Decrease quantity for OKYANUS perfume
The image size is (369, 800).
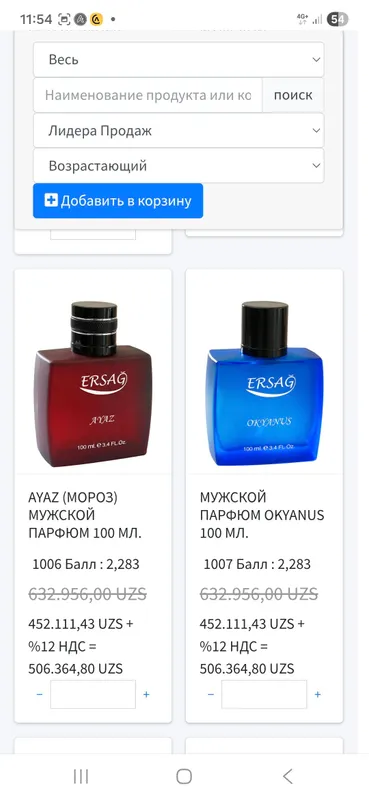point(211,694)
